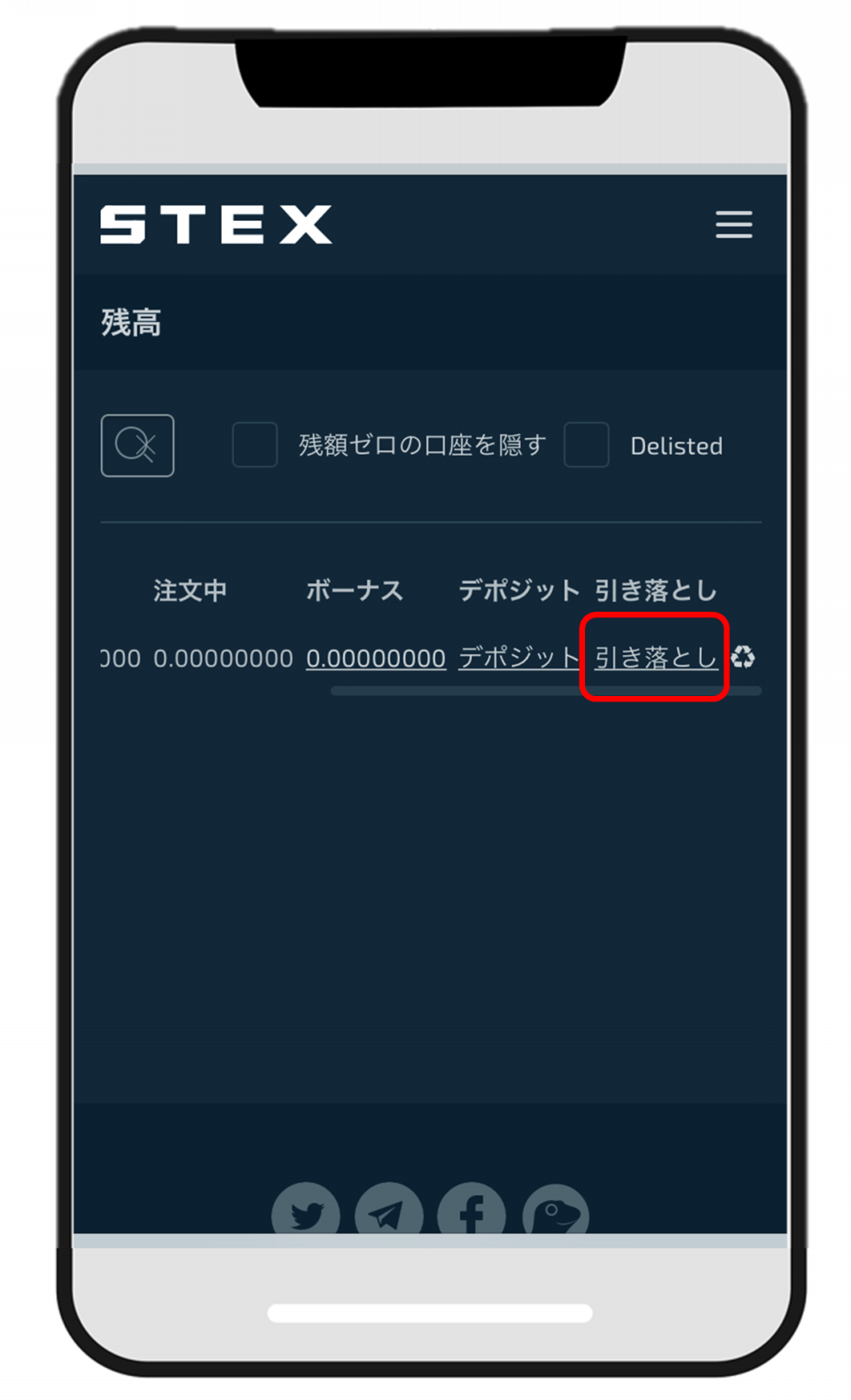This screenshot has width=851, height=1400.
Task: Tap the search icon box
Action: point(137,445)
